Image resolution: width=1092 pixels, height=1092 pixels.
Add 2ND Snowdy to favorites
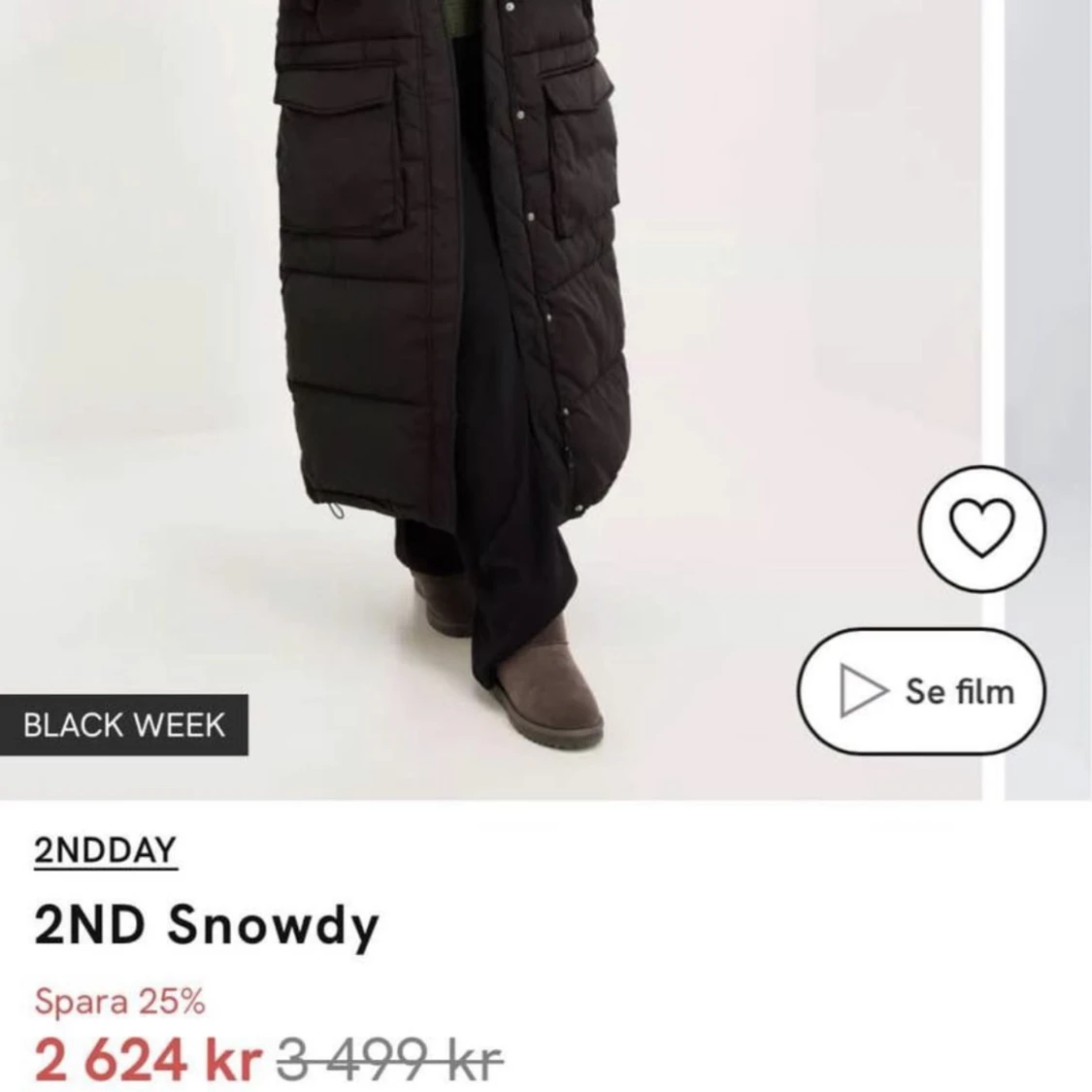coord(981,529)
